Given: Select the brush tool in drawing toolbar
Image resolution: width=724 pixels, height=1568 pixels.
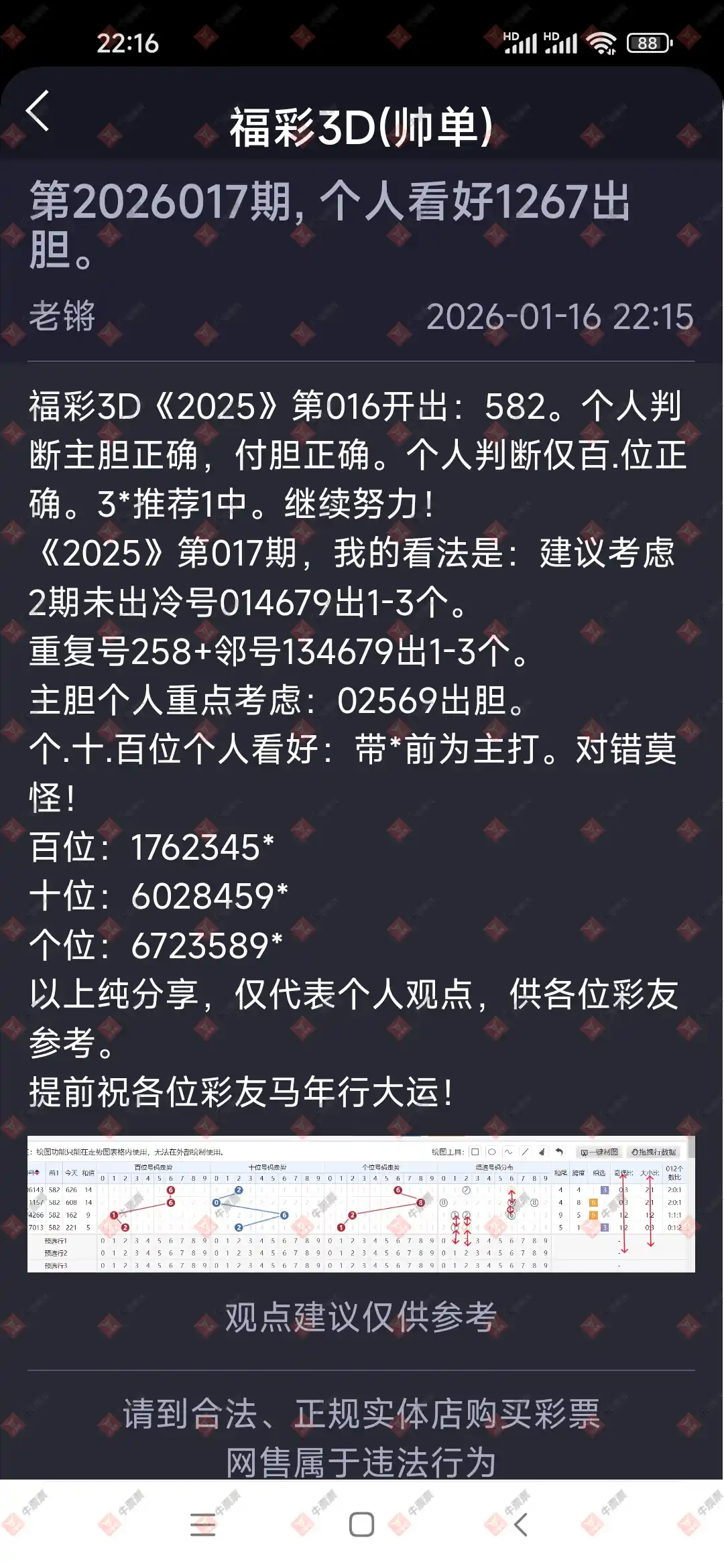Looking at the screenshot, I should tap(541, 1152).
